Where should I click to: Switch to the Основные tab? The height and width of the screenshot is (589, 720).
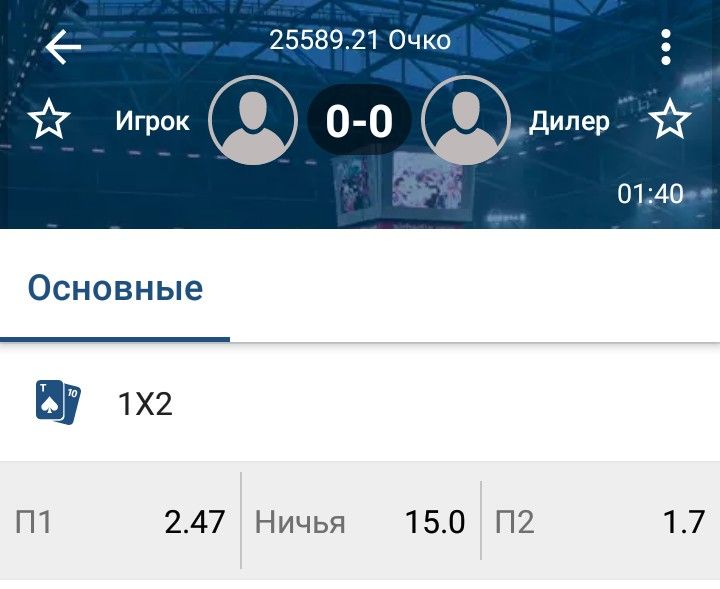(115, 289)
